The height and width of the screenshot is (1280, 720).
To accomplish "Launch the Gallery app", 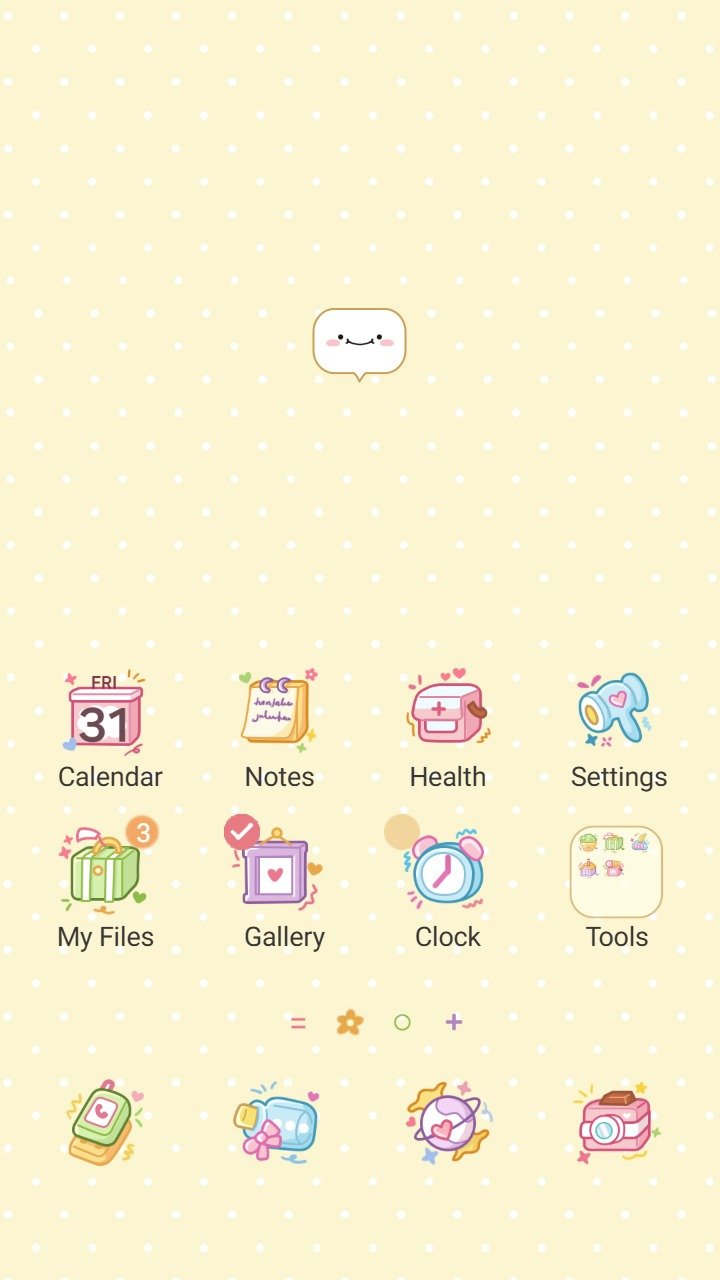I will pos(277,873).
